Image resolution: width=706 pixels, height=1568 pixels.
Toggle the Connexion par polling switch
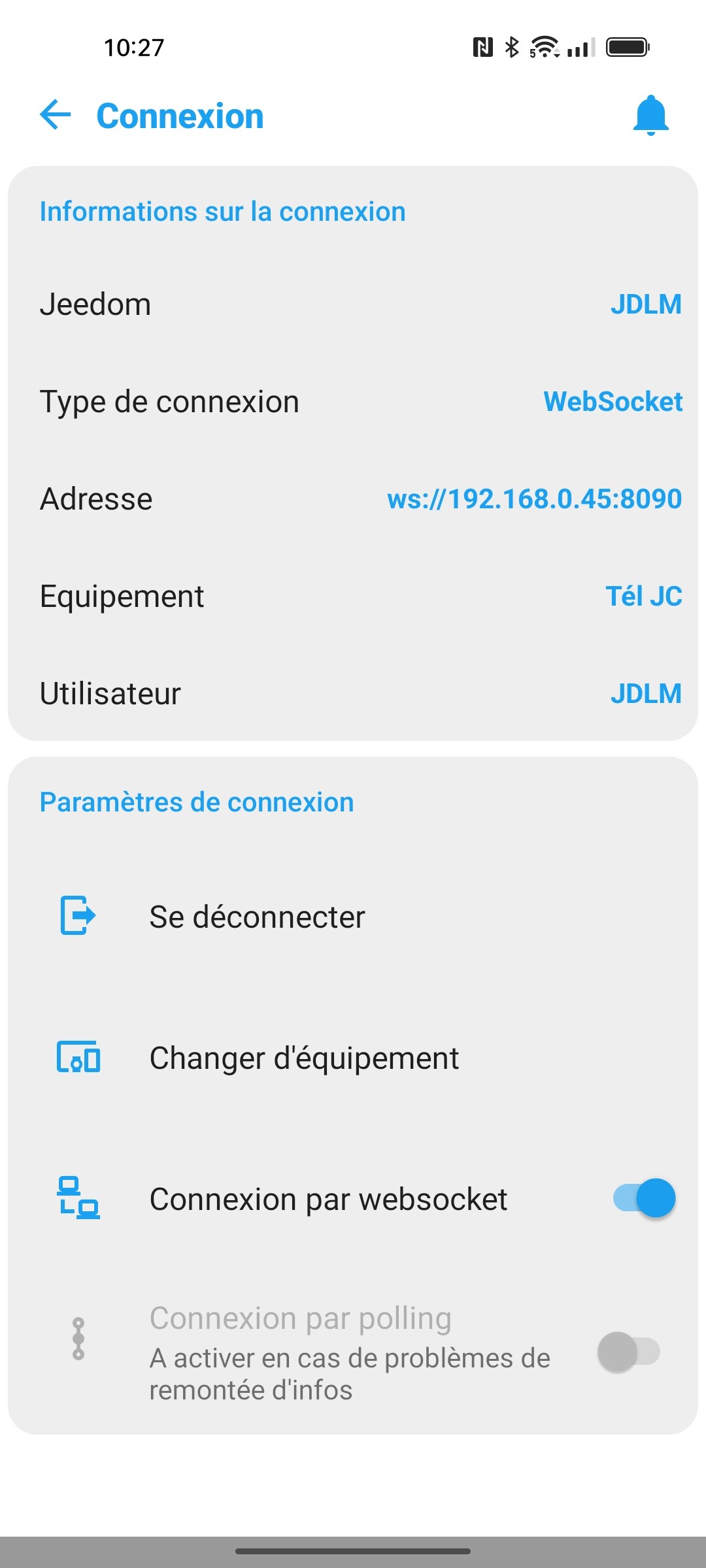tap(628, 1352)
